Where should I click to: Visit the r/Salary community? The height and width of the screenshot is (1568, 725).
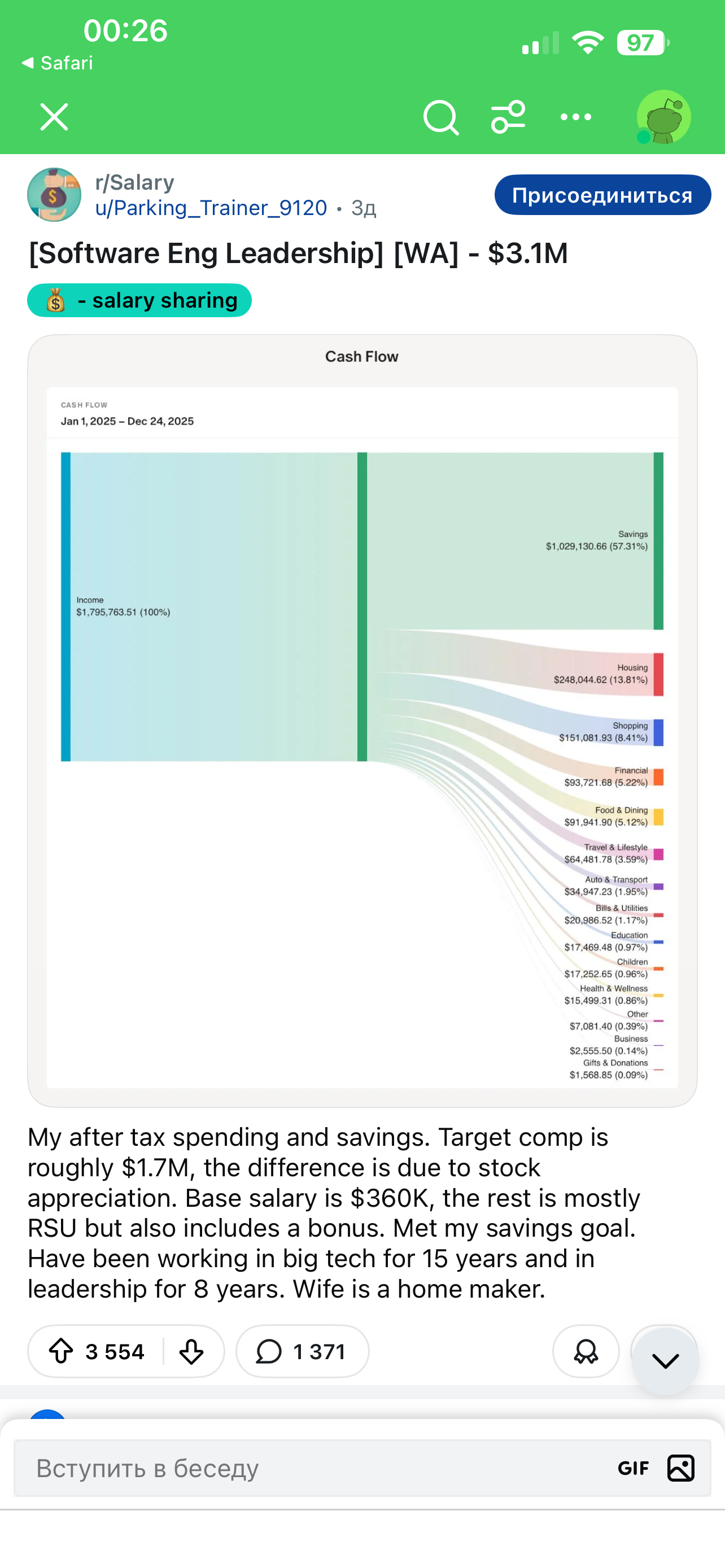coord(134,182)
